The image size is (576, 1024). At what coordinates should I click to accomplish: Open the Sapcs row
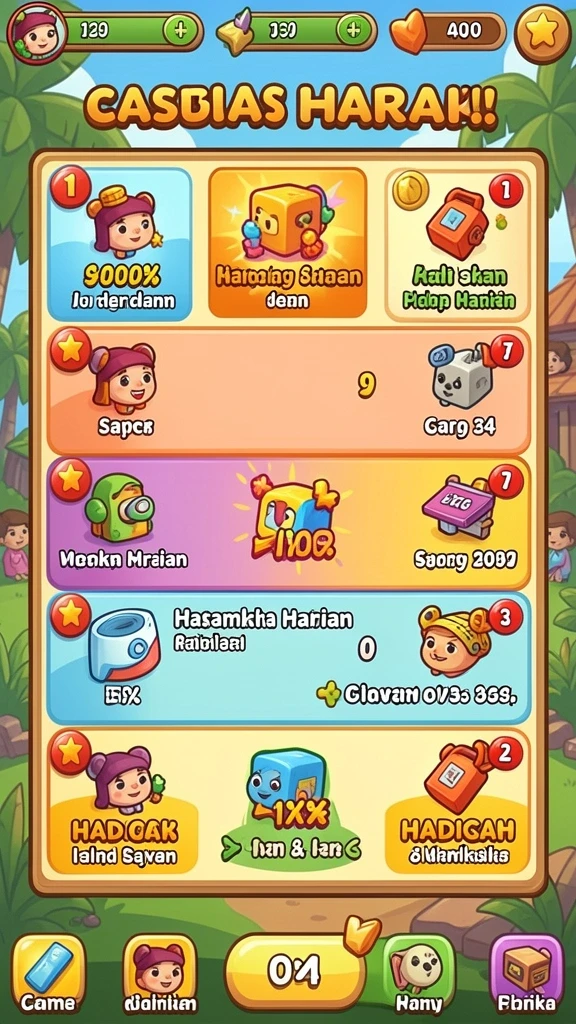pyautogui.click(x=288, y=391)
